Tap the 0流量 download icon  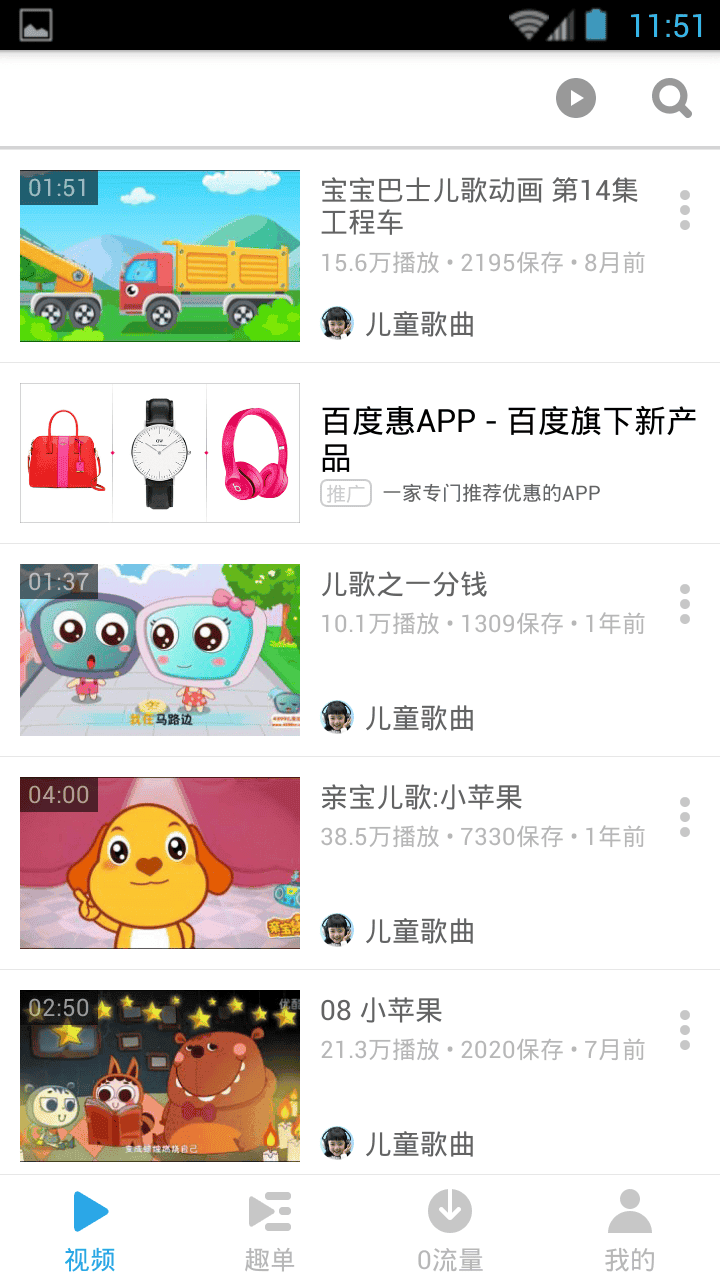(x=450, y=1211)
